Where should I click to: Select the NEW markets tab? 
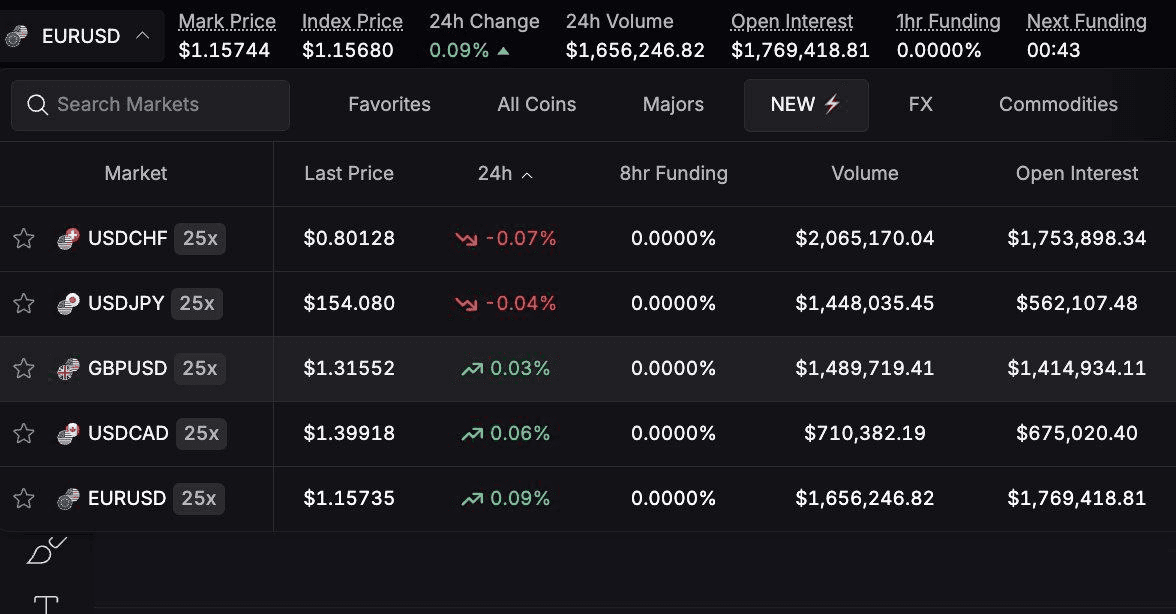(805, 105)
